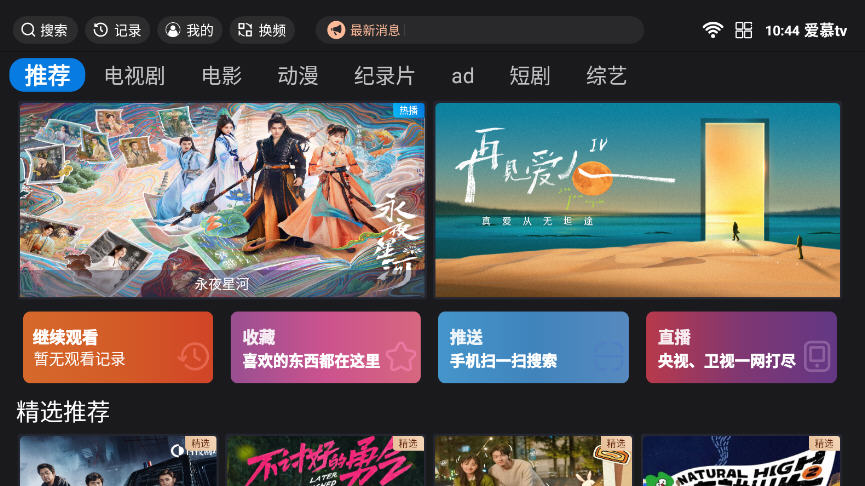Open the 永夜星河 banner
The image size is (865, 486).
pos(222,200)
